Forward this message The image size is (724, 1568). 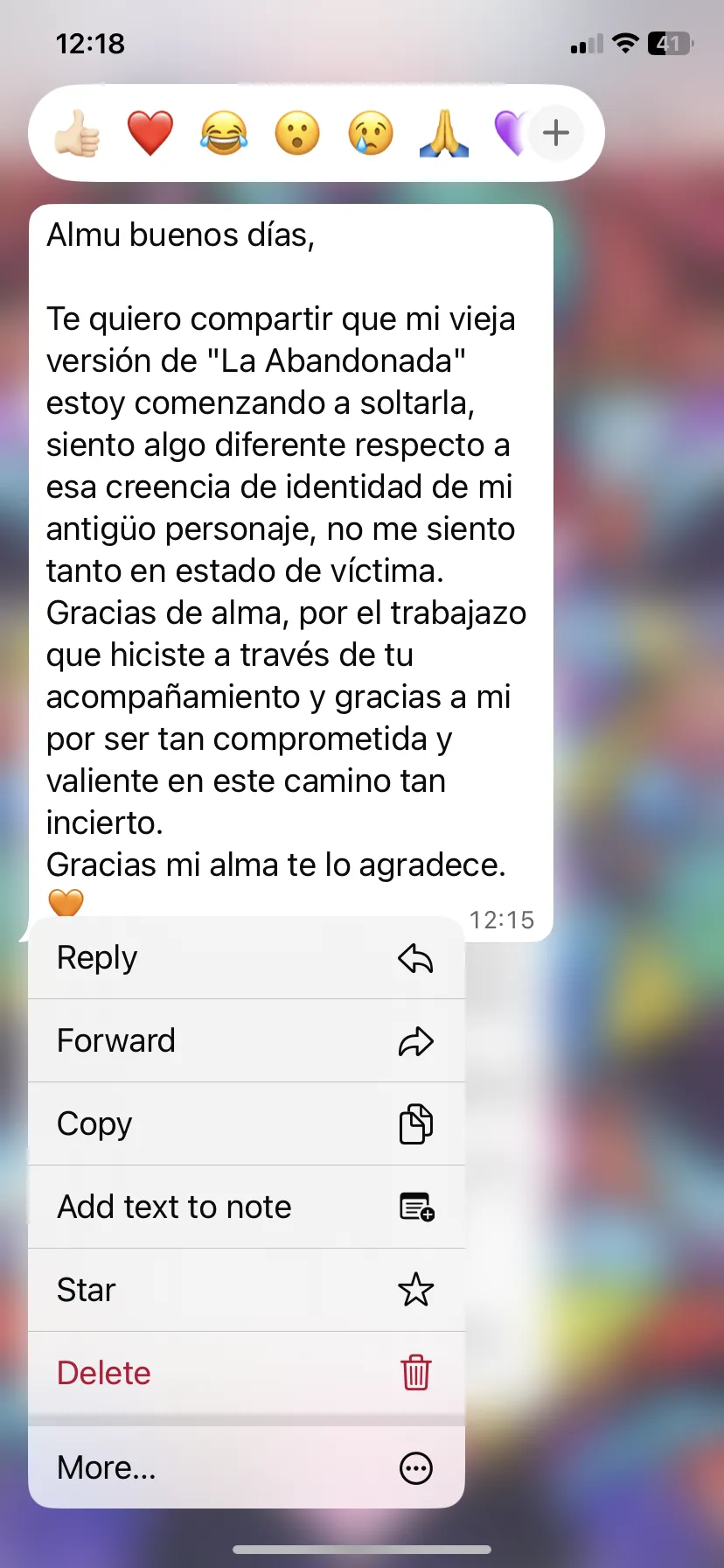pos(247,1040)
